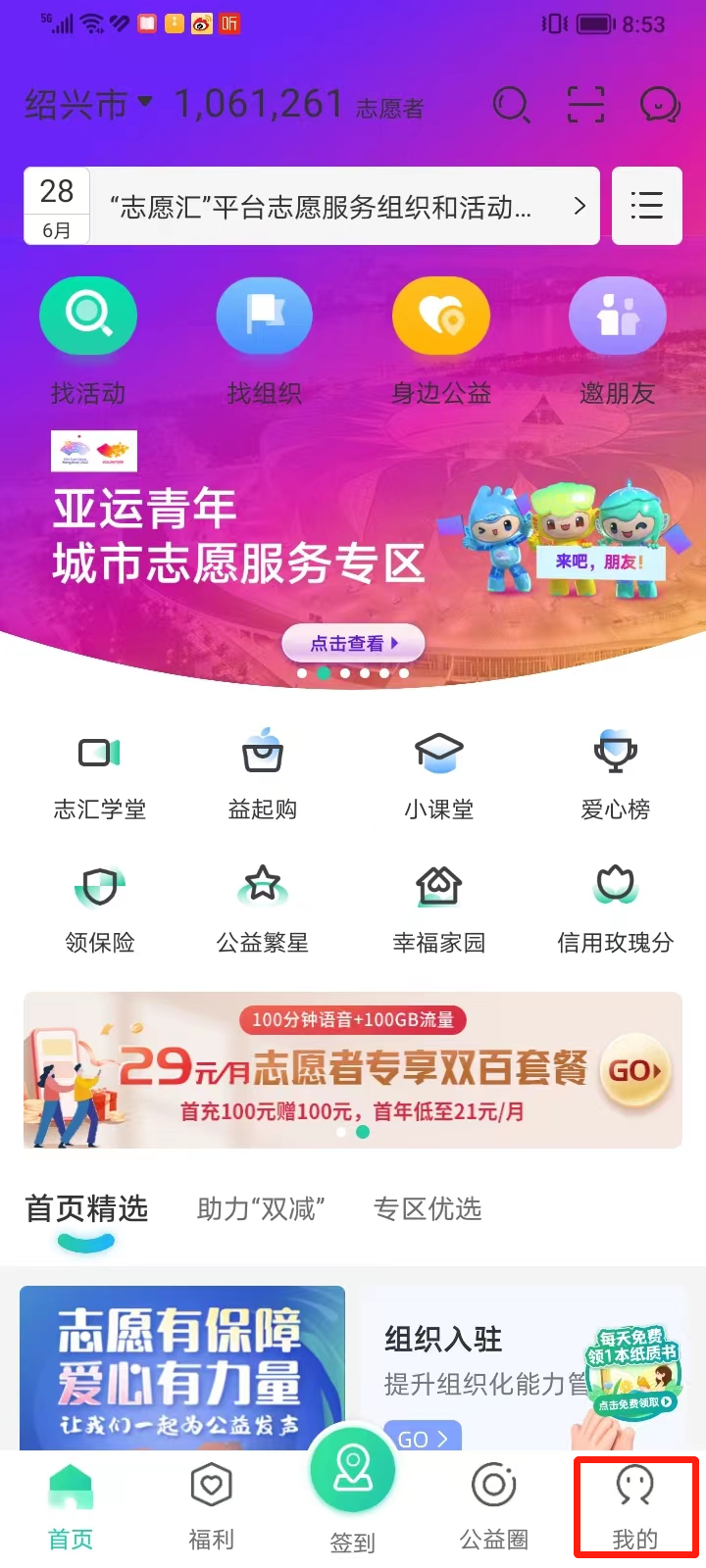Image resolution: width=706 pixels, height=1568 pixels.
Task: Open the scan code icon
Action: tap(585, 104)
